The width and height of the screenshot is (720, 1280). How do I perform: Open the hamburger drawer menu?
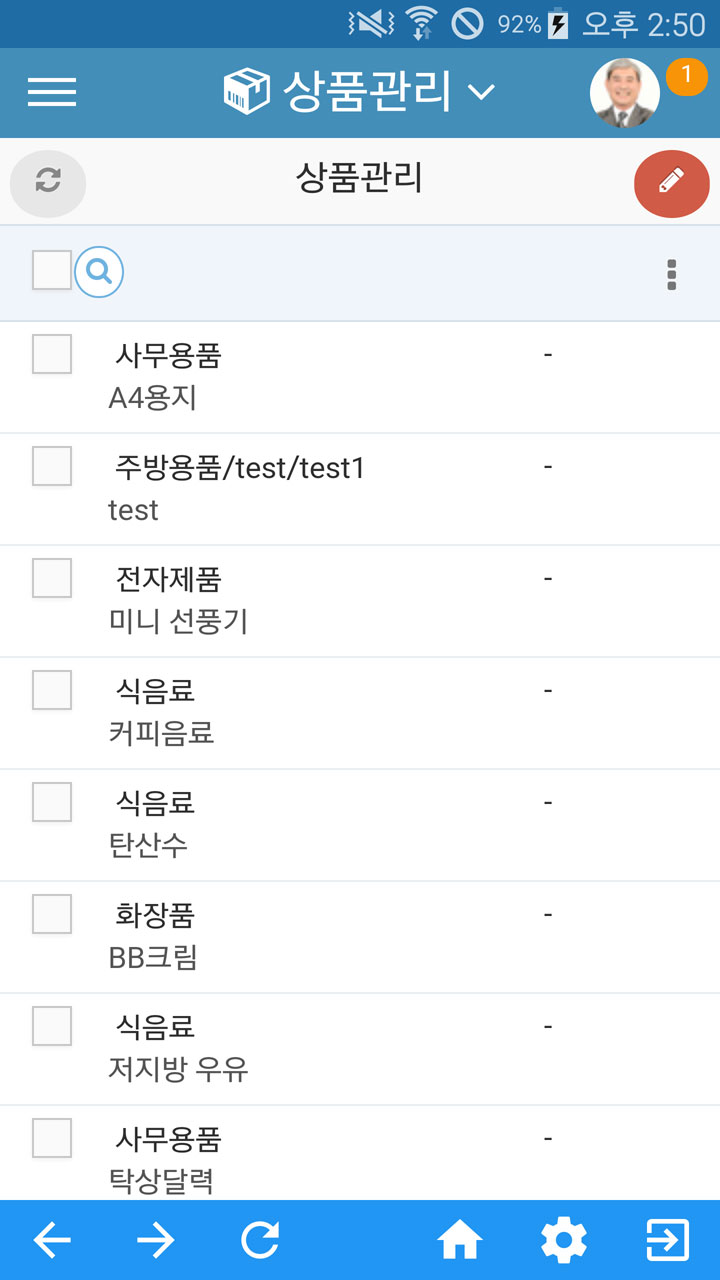click(52, 92)
